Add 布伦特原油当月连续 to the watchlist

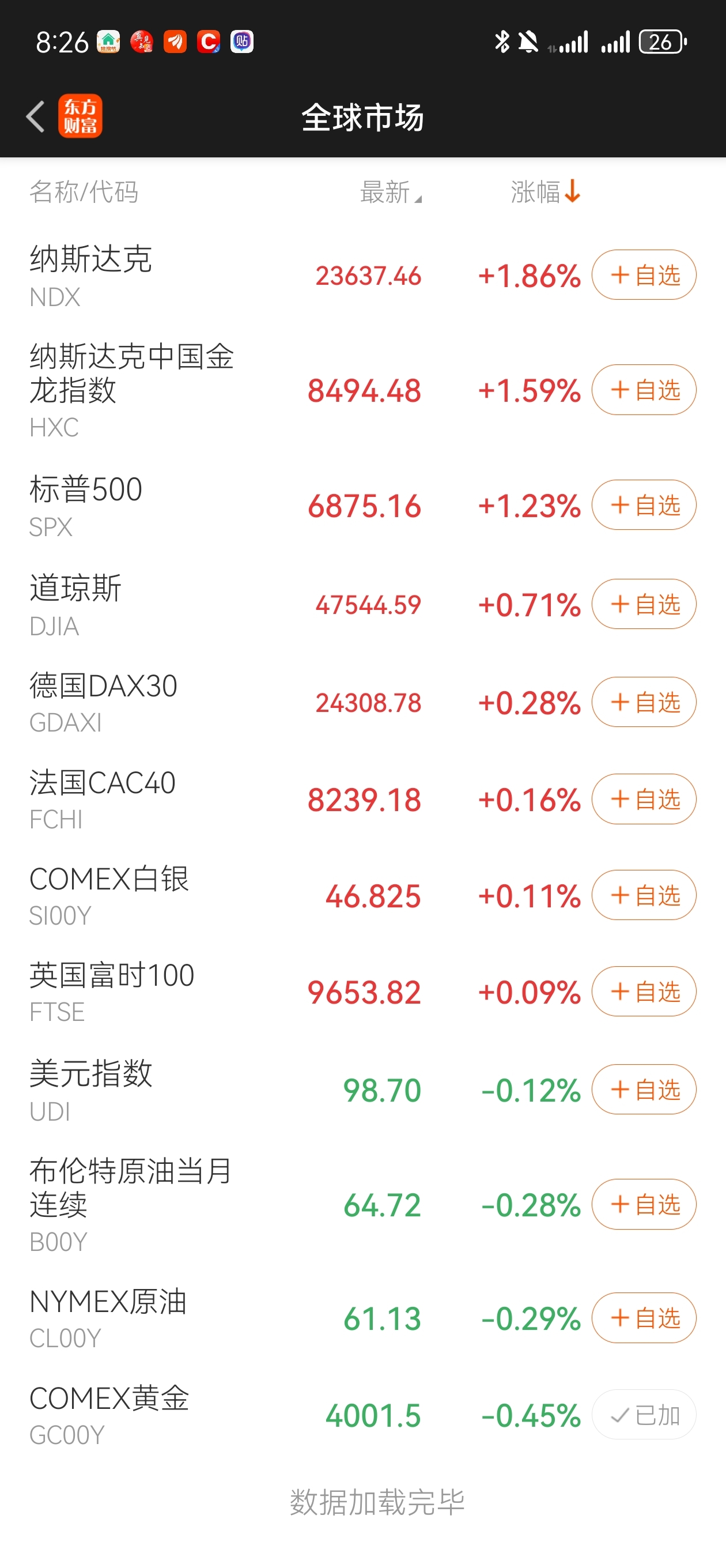643,1204
